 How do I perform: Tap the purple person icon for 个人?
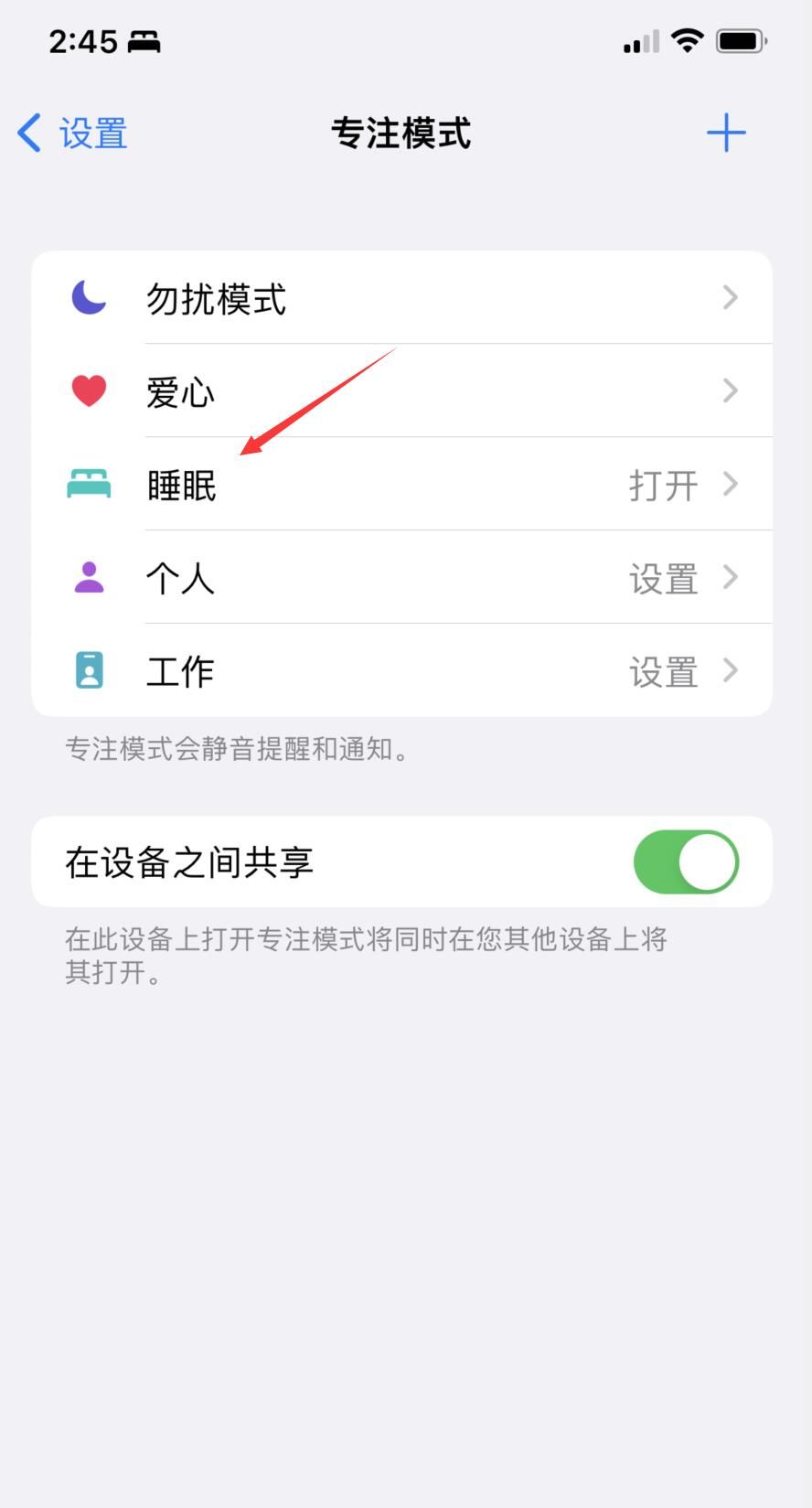pyautogui.click(x=87, y=578)
